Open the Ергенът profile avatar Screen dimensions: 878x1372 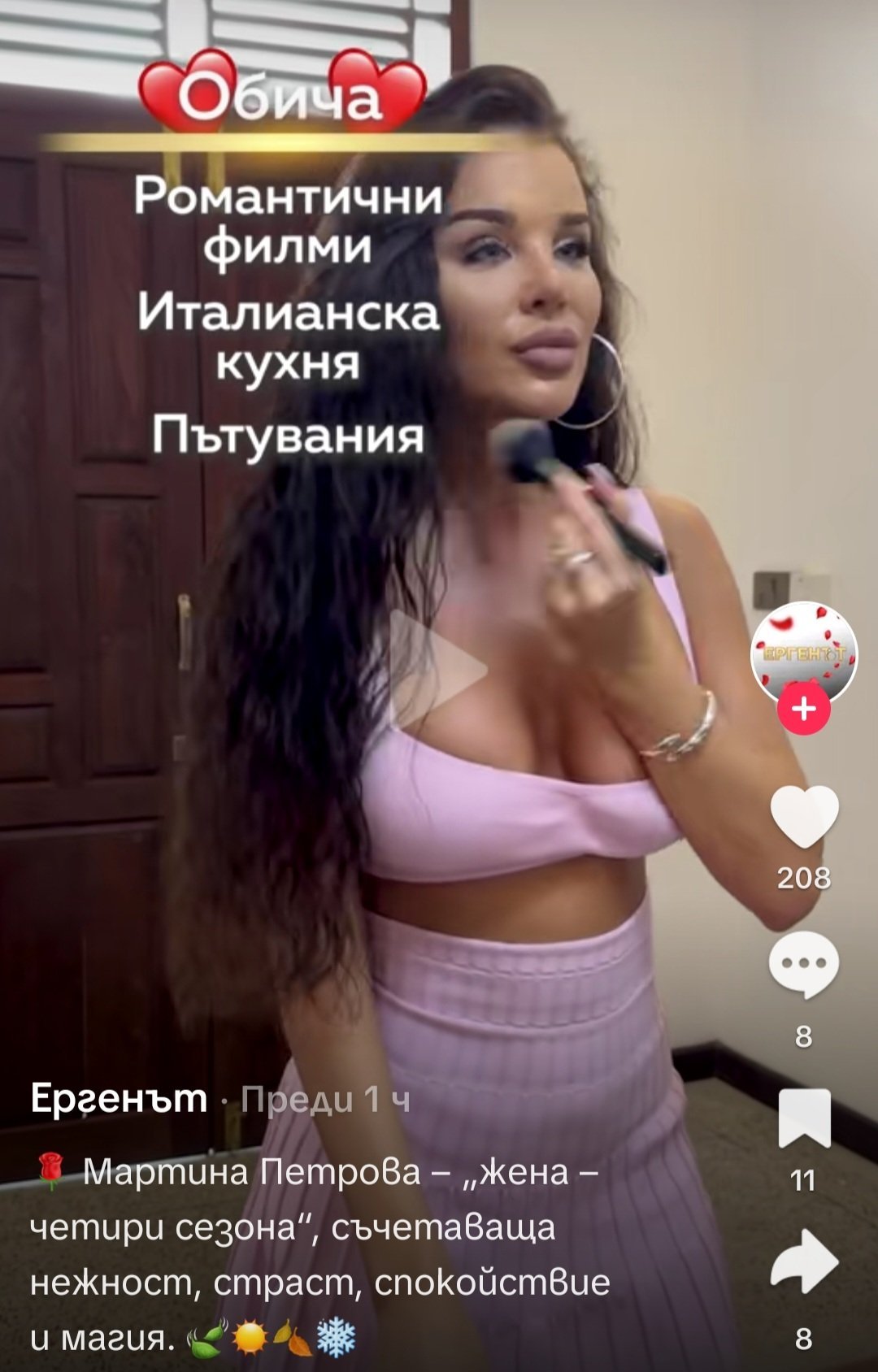(x=803, y=653)
